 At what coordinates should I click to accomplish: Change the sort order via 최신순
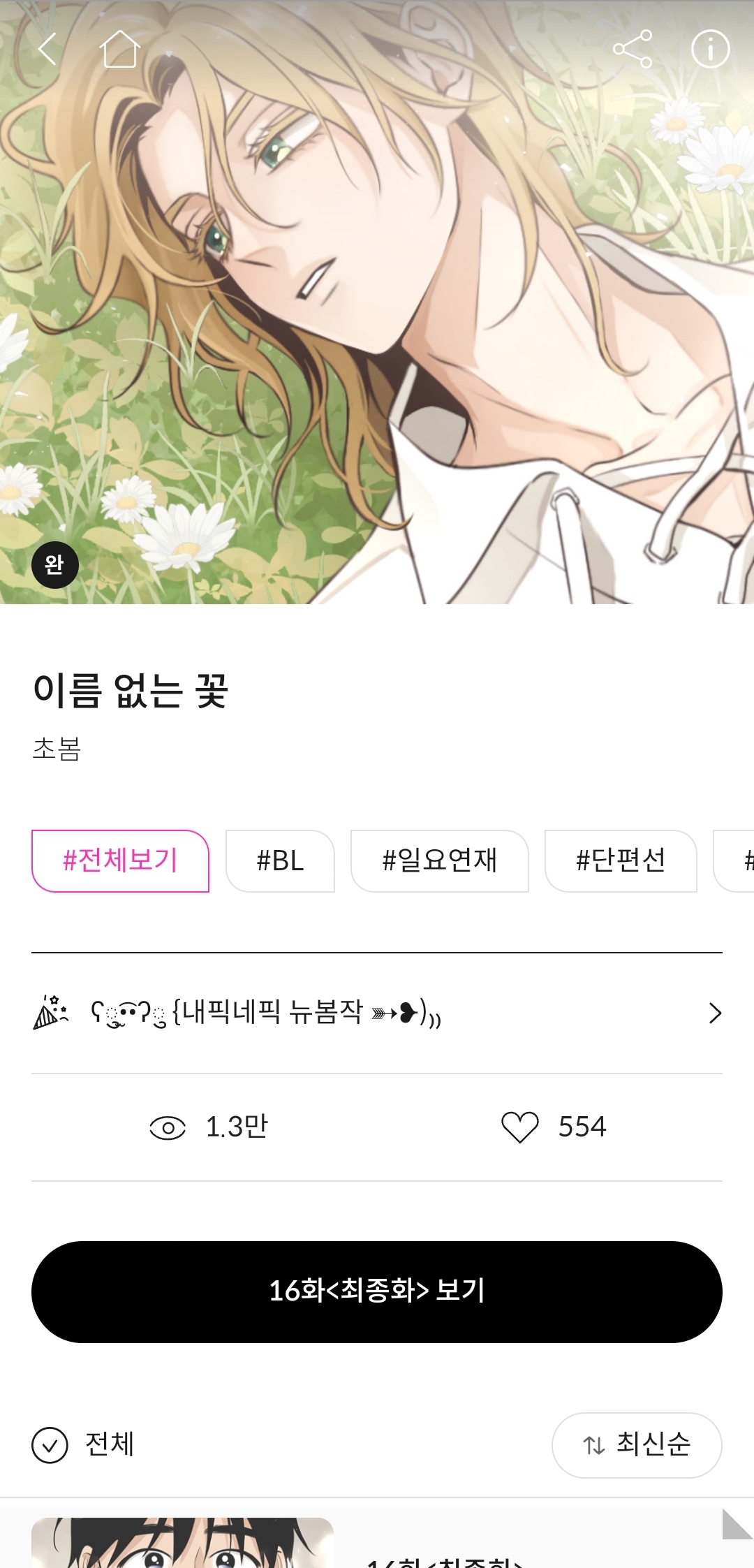(637, 1445)
